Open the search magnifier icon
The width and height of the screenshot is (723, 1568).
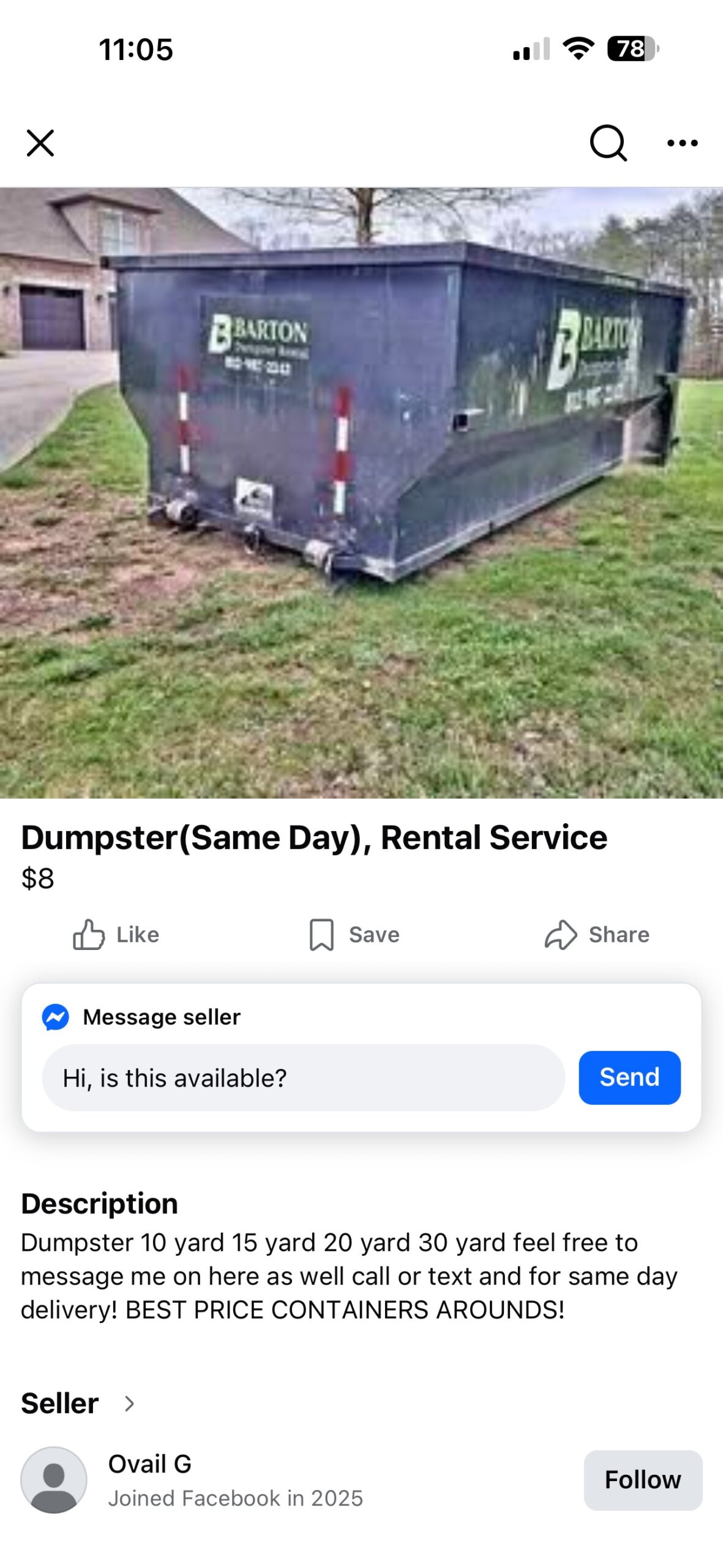click(608, 143)
